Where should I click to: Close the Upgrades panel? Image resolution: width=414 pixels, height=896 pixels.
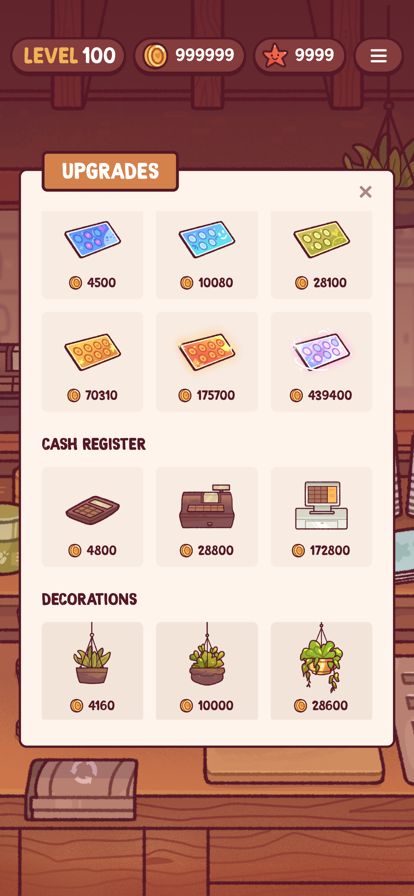click(365, 192)
